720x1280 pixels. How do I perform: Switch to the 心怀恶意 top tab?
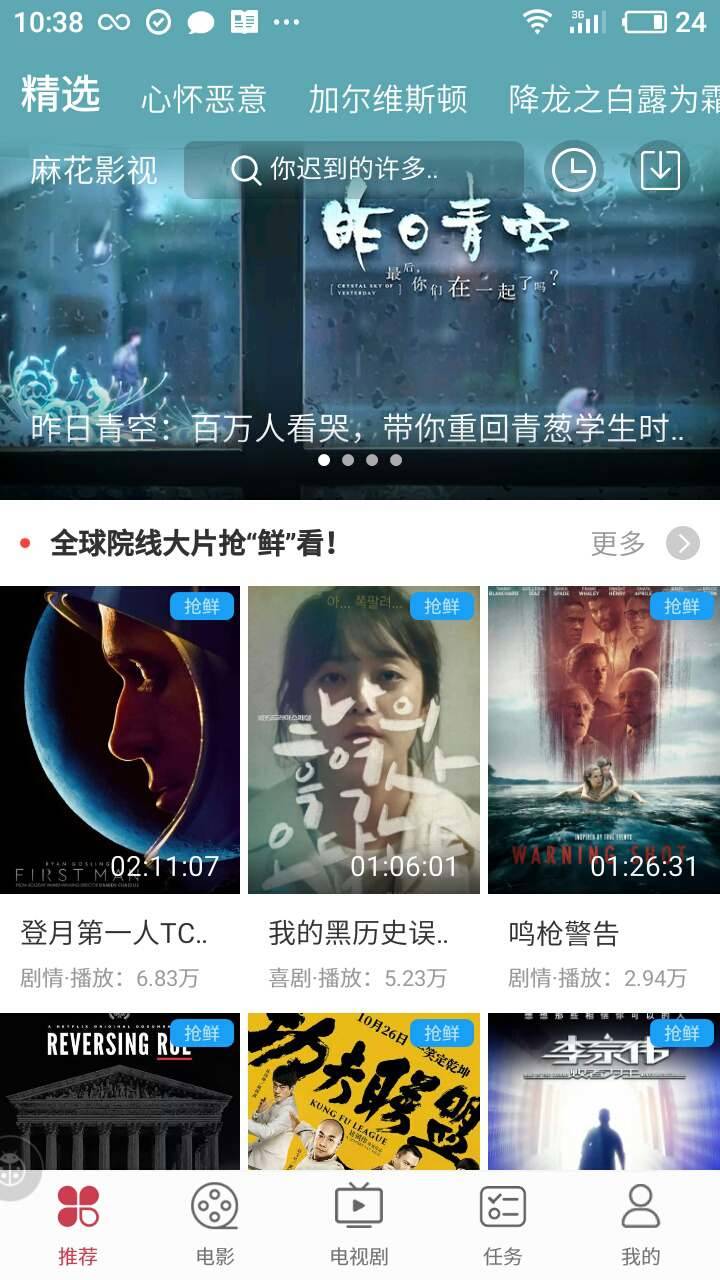[x=204, y=99]
